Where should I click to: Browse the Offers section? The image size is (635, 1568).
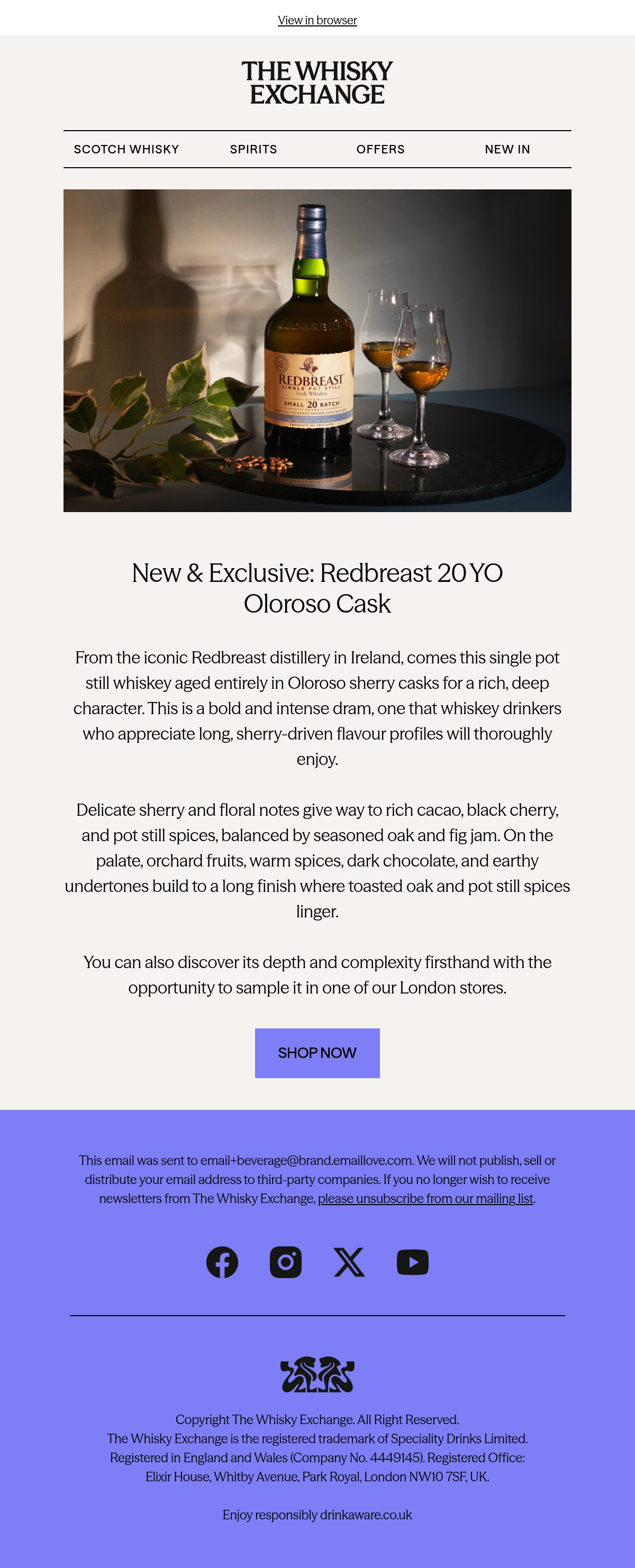(x=380, y=149)
